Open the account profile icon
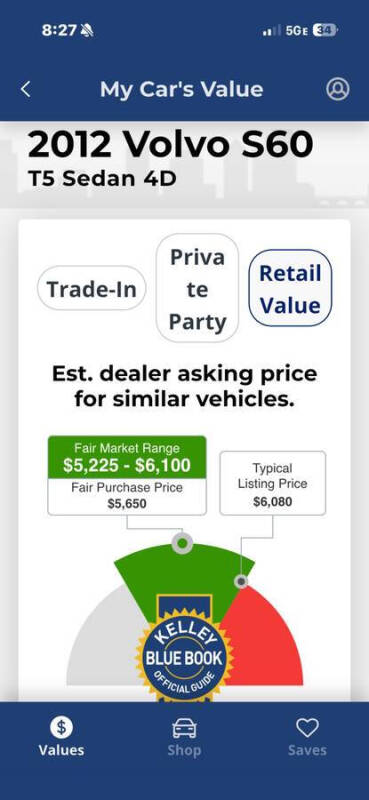The width and height of the screenshot is (369, 800). 337,89
